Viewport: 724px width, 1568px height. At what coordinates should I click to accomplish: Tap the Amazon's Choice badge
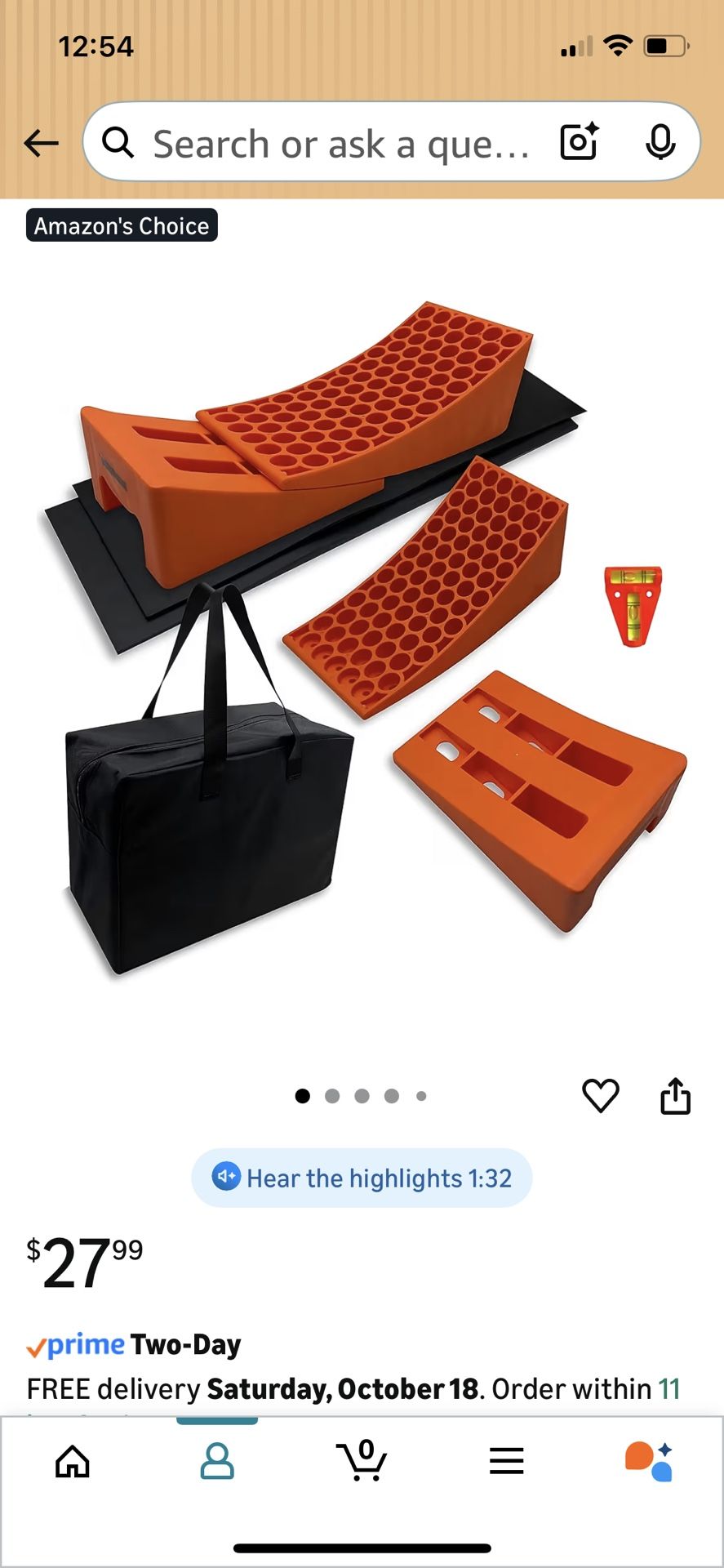click(122, 225)
